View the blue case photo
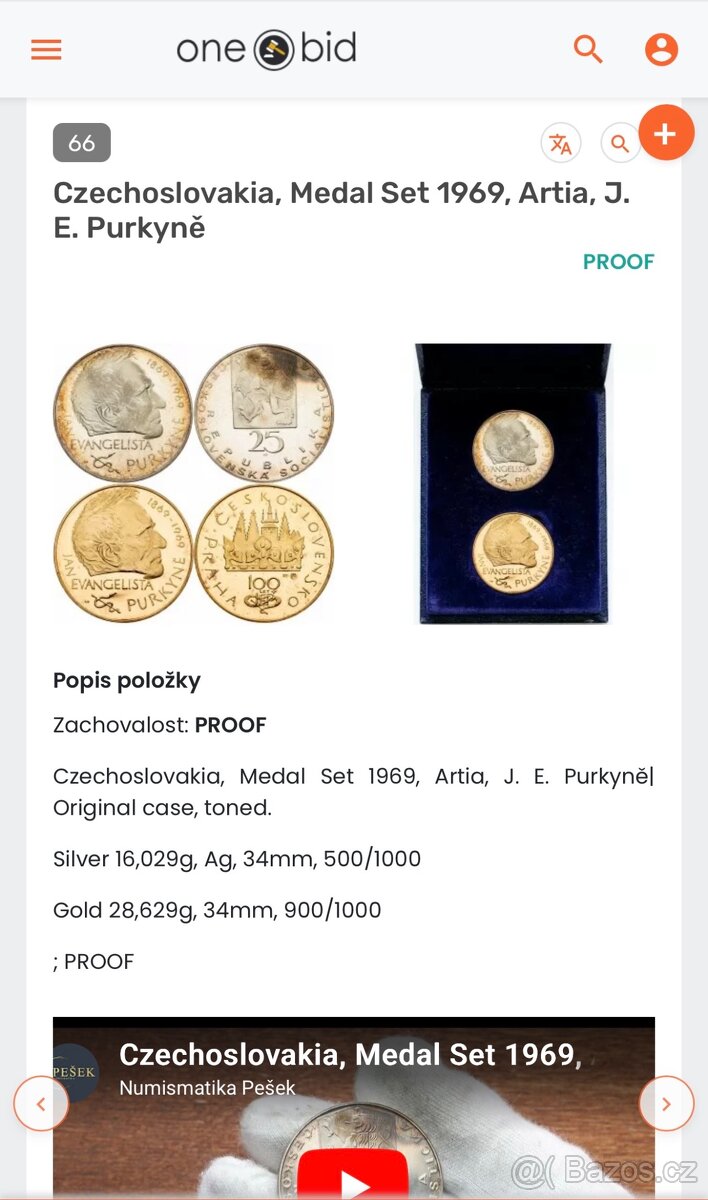 pyautogui.click(x=512, y=483)
